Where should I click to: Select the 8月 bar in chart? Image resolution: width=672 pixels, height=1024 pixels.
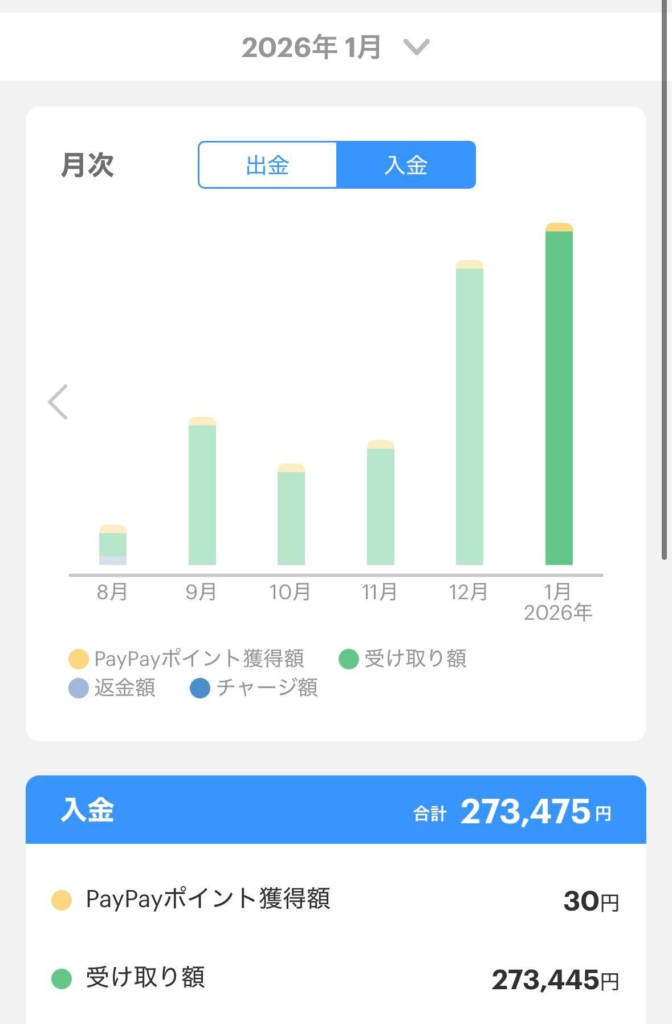[x=112, y=546]
